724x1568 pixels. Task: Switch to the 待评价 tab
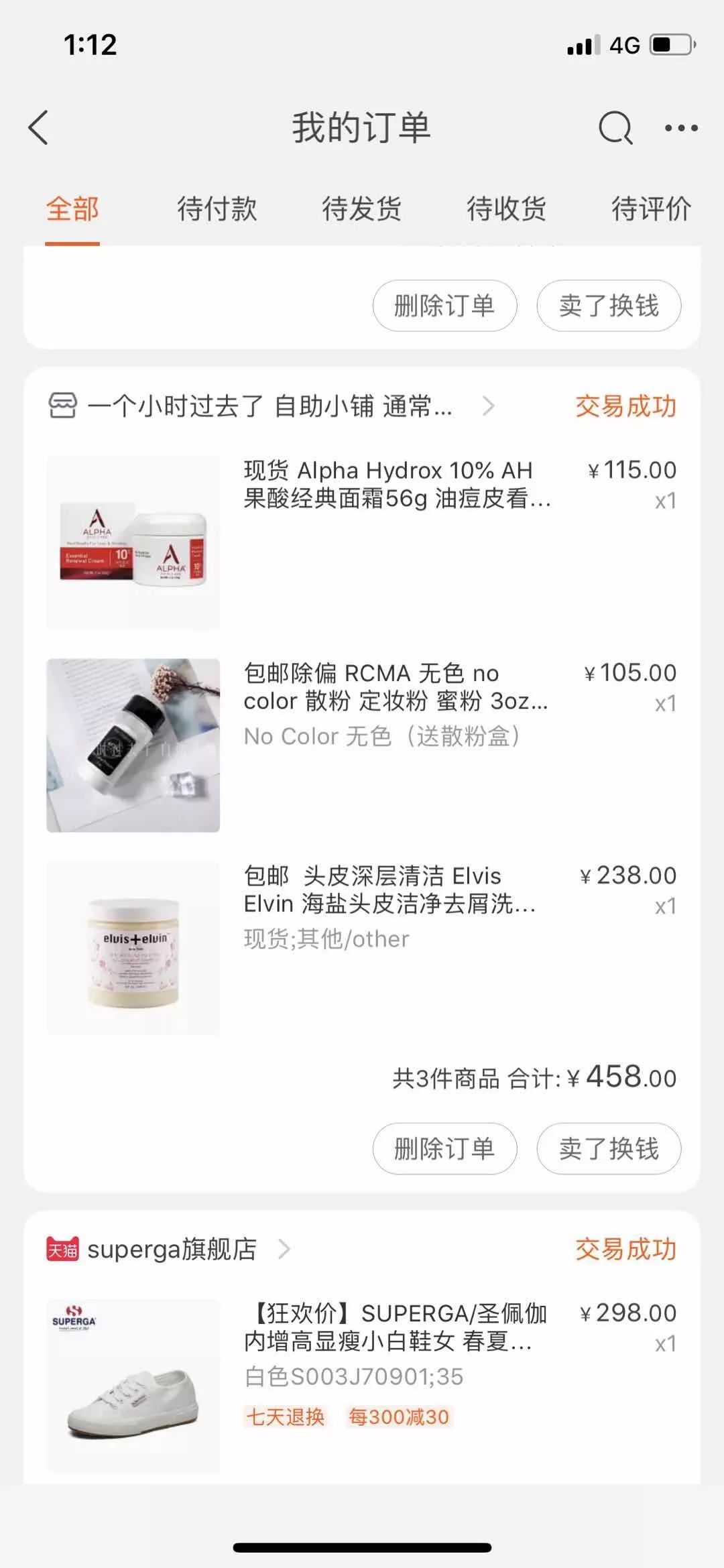click(650, 208)
